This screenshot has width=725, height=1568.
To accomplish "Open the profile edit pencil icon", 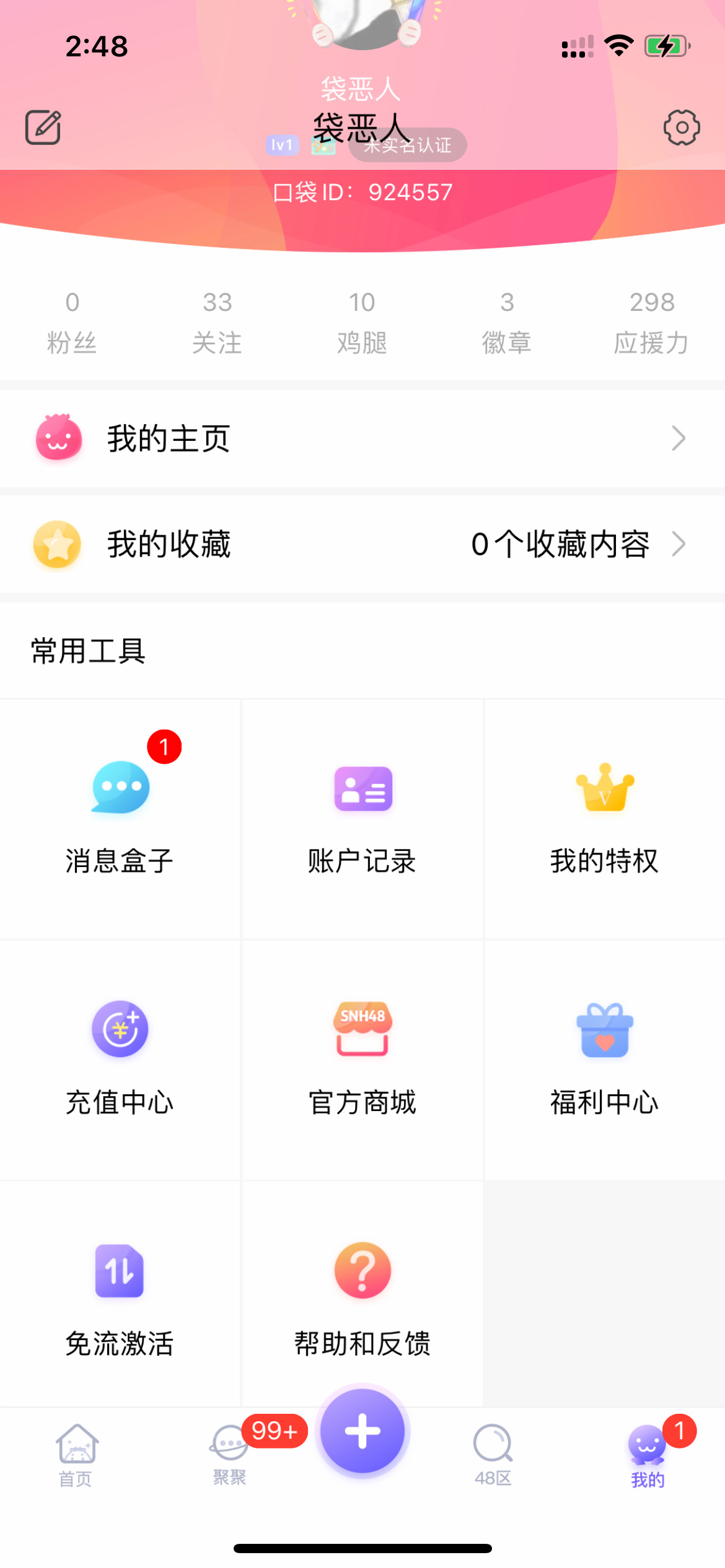I will (x=43, y=128).
